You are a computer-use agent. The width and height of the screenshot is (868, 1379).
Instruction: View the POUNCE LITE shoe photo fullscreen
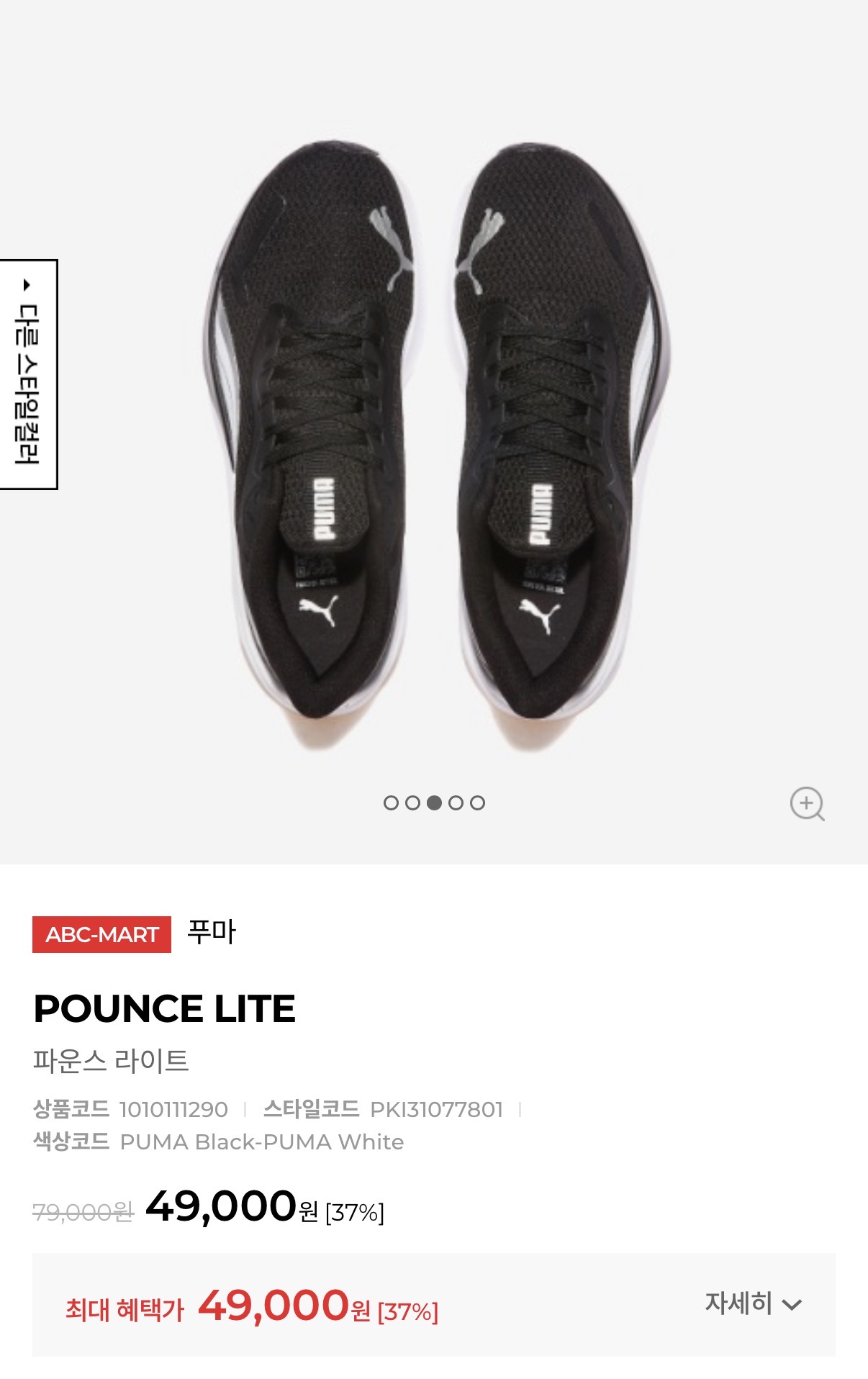pyautogui.click(x=434, y=446)
